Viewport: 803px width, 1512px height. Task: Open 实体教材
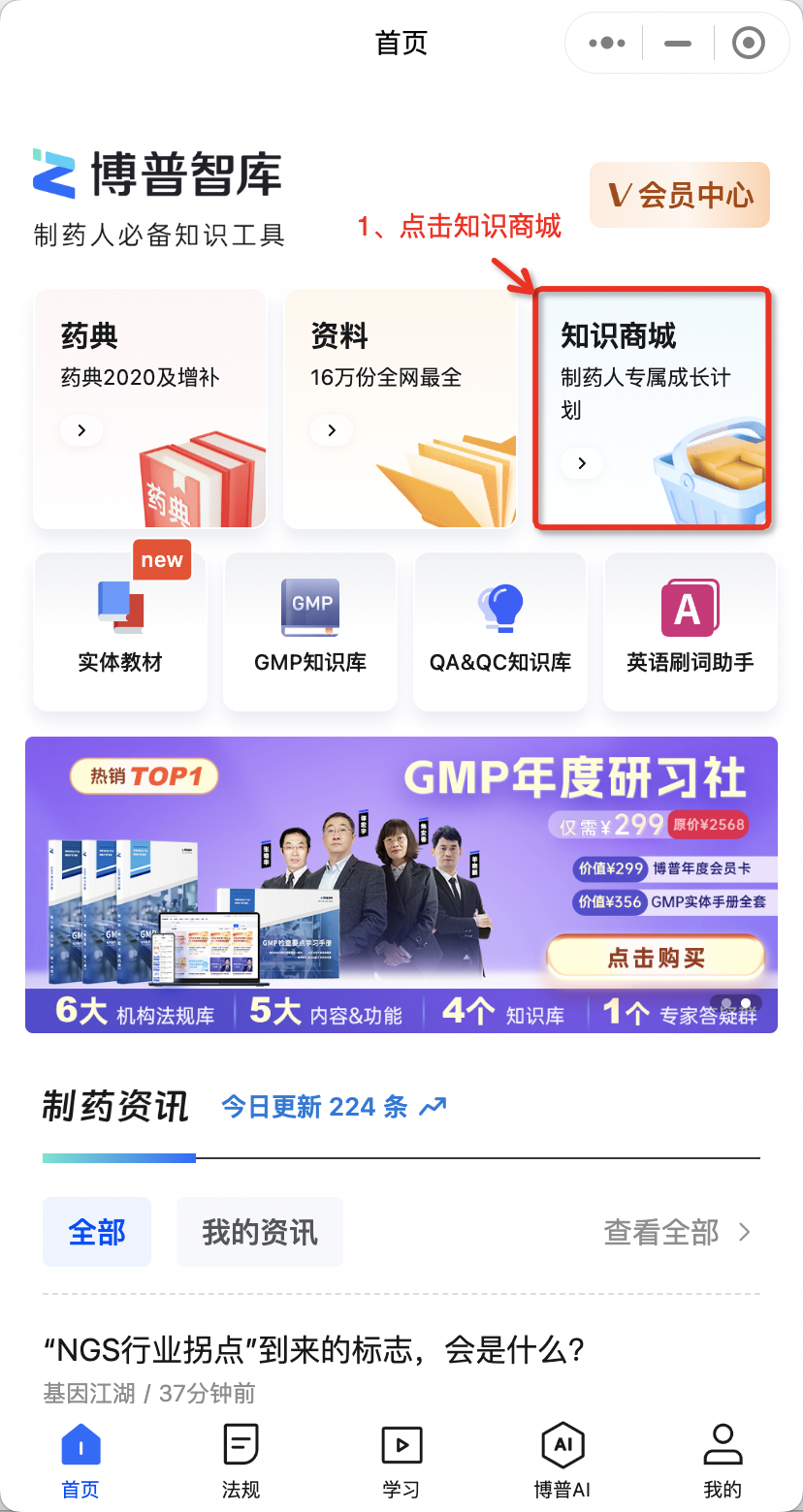(x=120, y=631)
